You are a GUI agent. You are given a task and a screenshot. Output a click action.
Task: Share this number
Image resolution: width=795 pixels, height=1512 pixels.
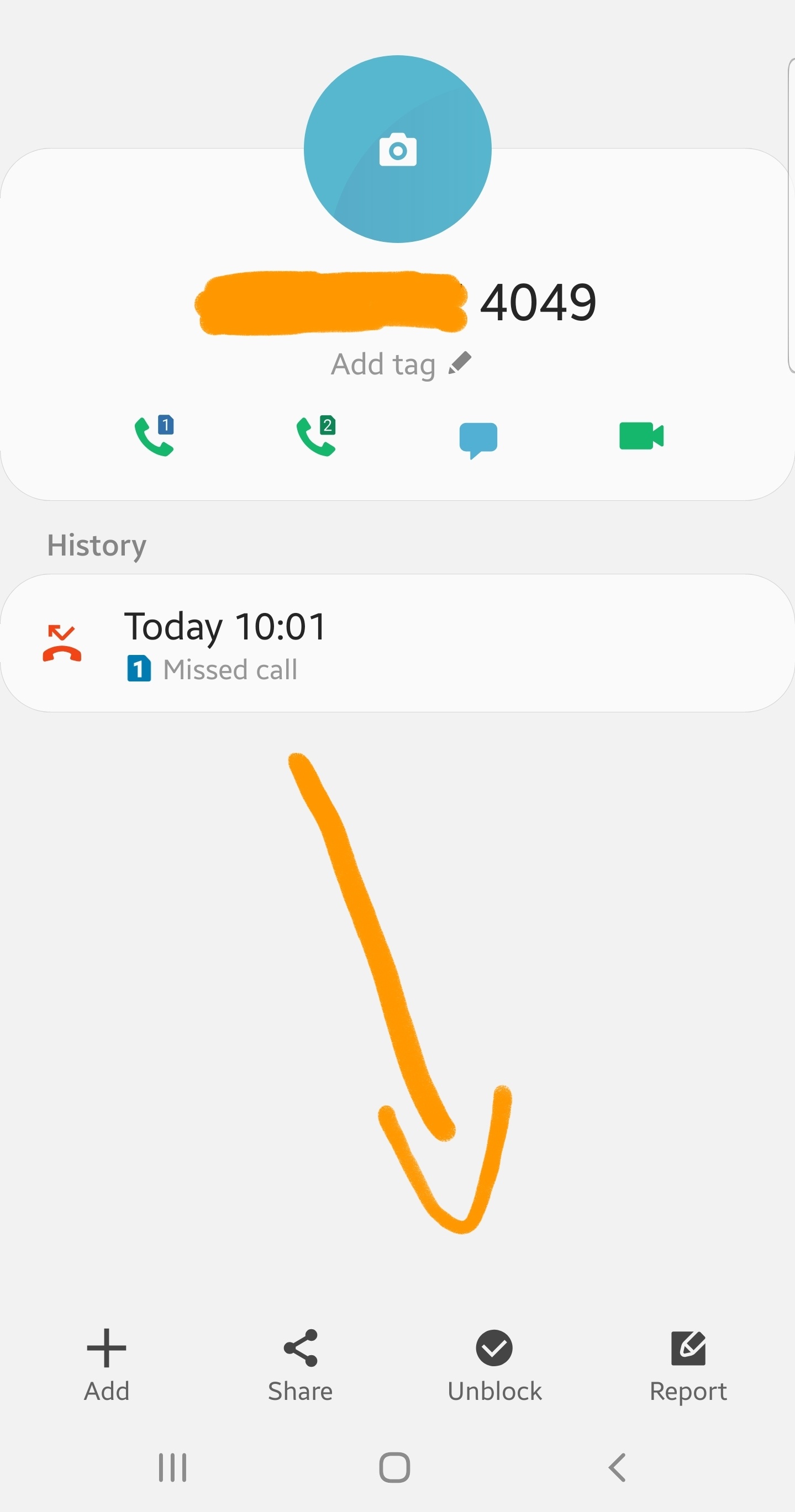(x=300, y=1366)
